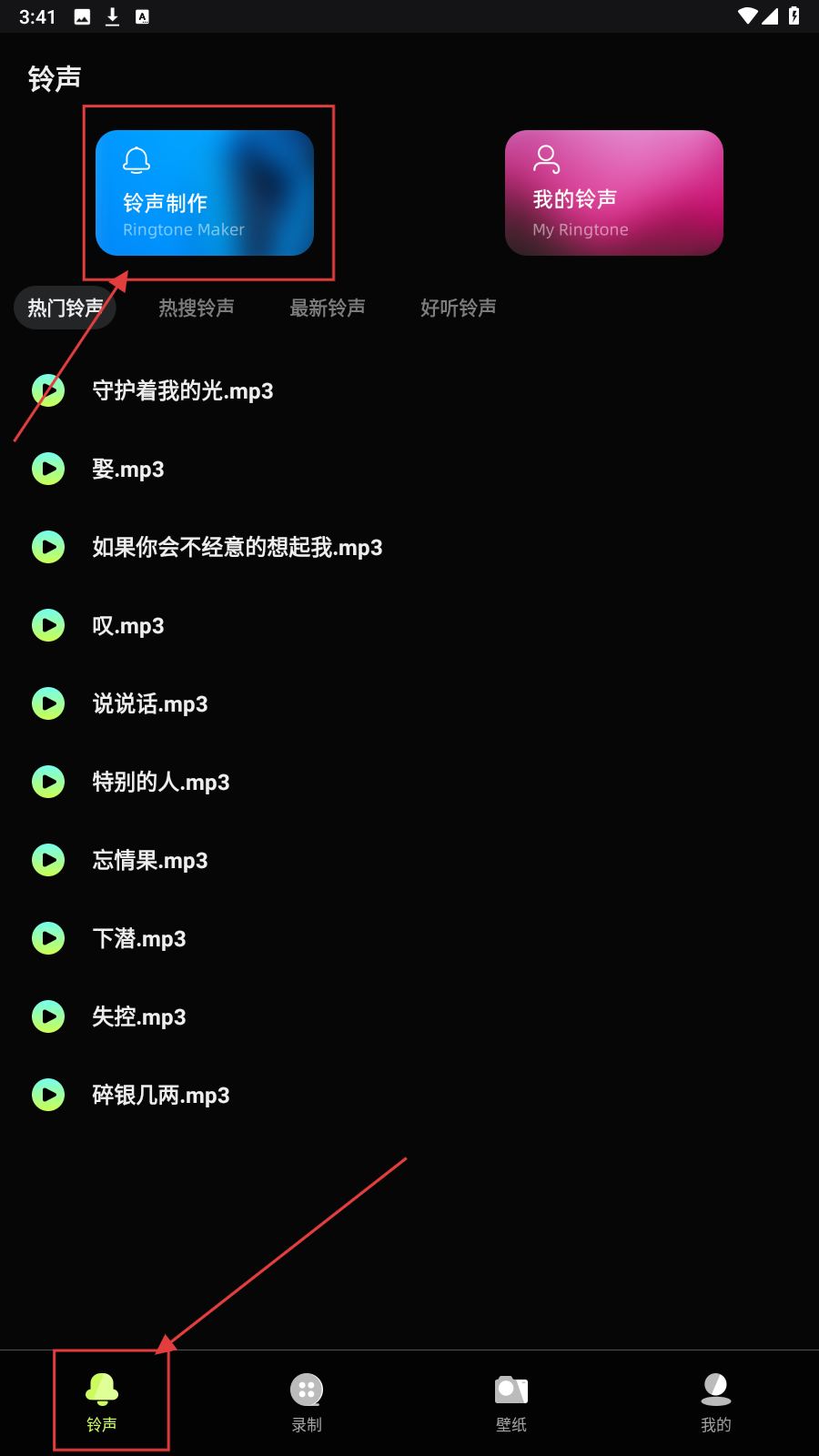Play the 下潜.mp3 ringtone

48,938
